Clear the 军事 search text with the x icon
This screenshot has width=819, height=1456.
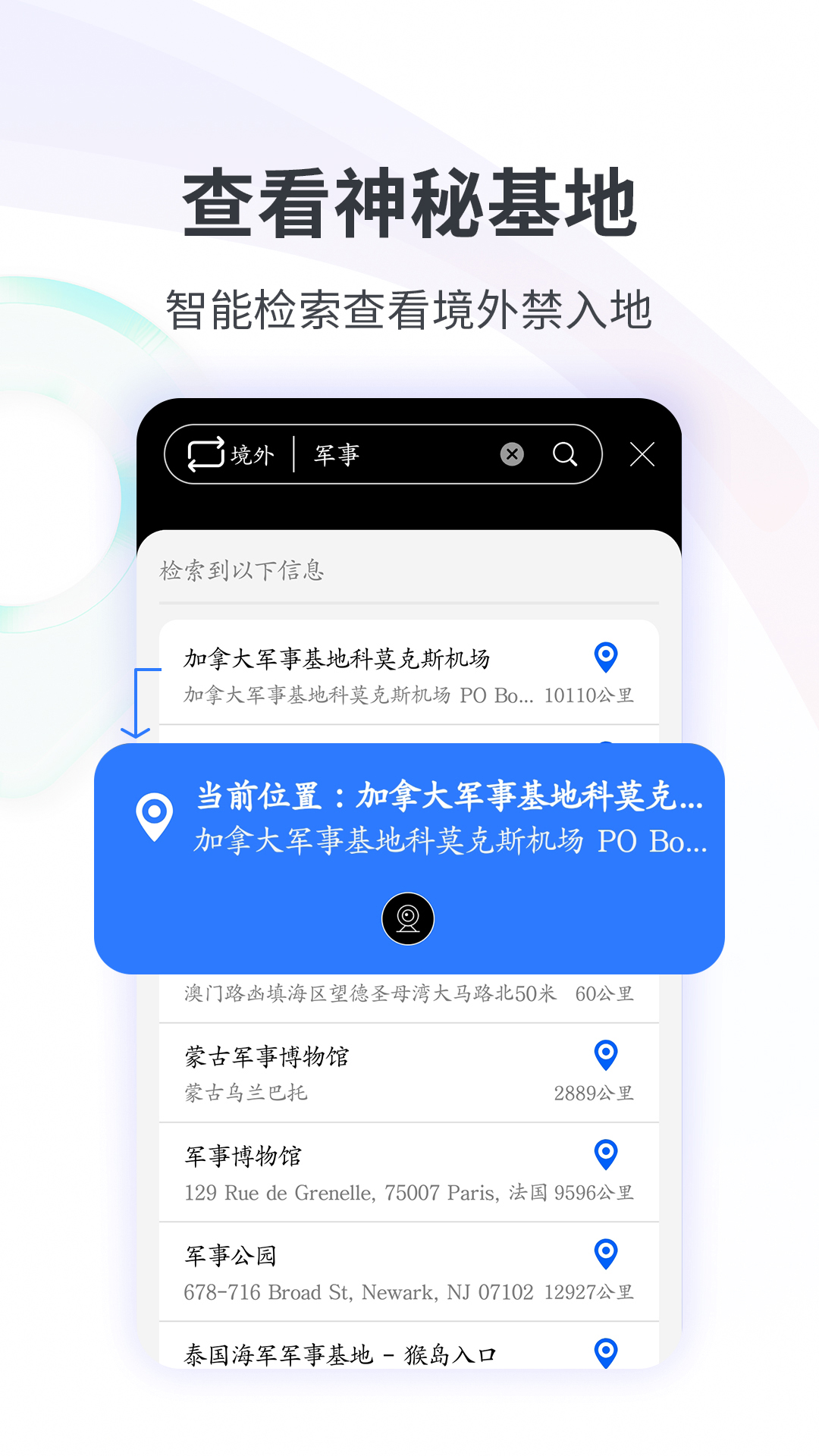tap(513, 454)
